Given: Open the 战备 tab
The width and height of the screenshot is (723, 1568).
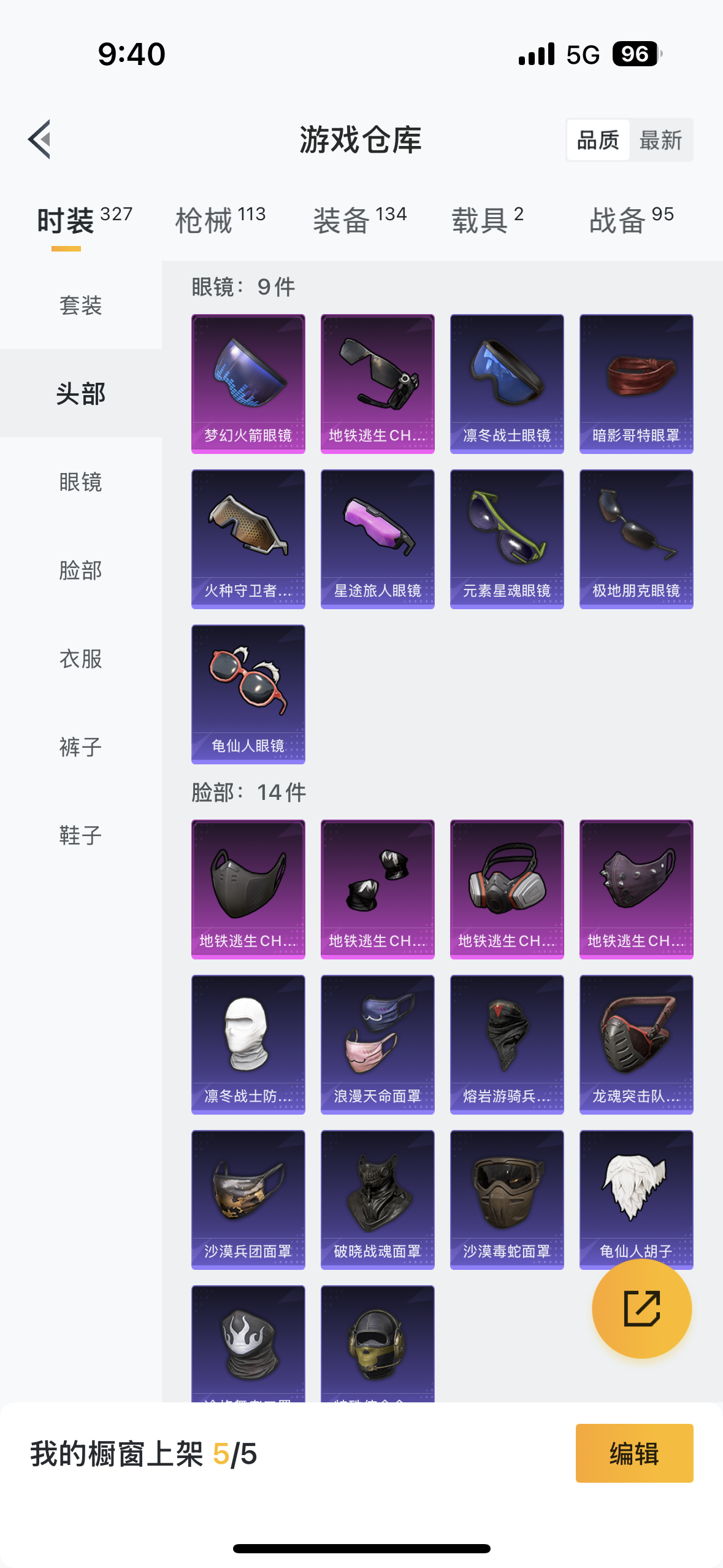Looking at the screenshot, I should (632, 220).
